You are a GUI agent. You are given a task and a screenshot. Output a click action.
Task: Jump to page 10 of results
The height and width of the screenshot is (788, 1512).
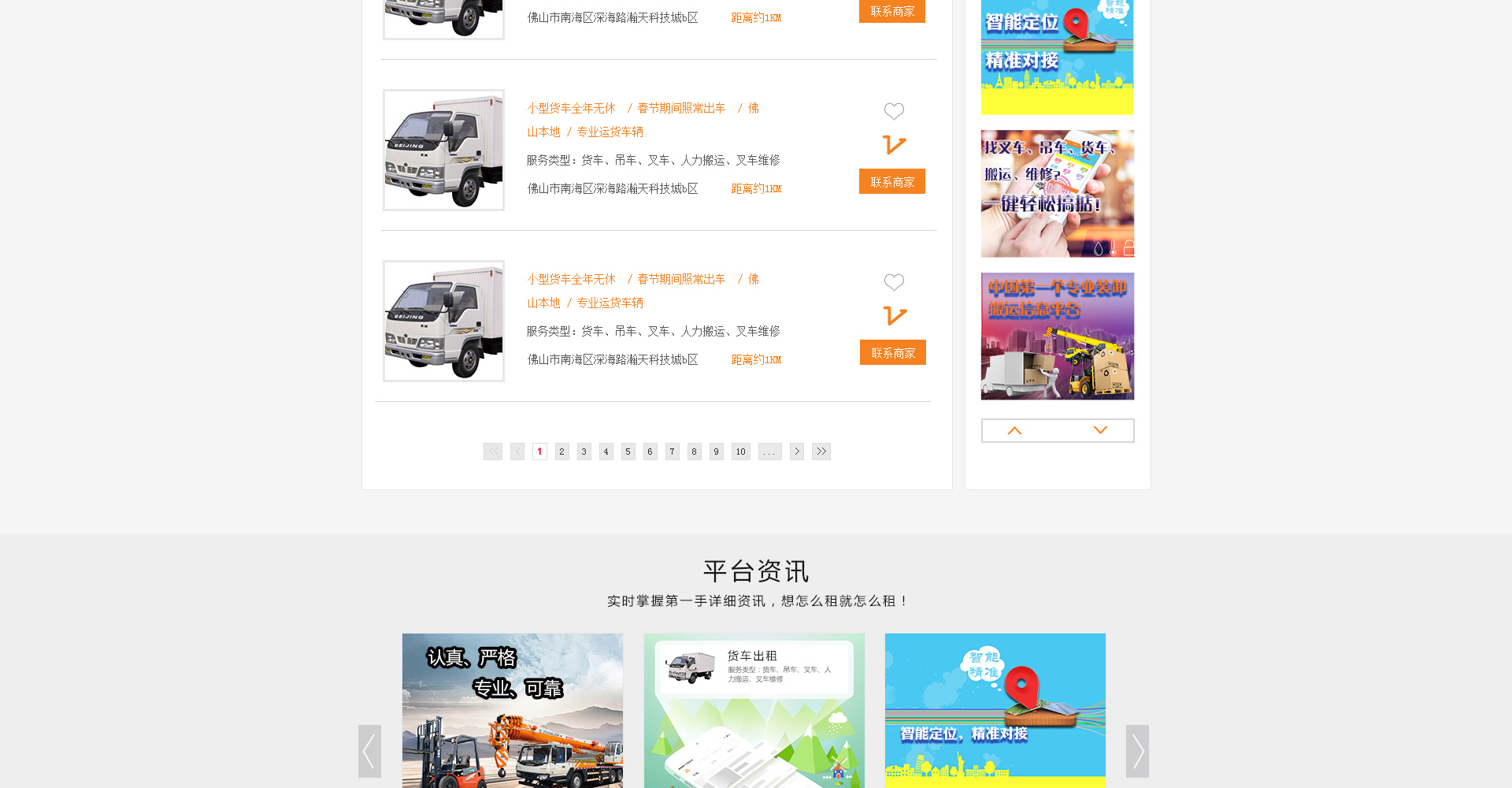(x=740, y=452)
